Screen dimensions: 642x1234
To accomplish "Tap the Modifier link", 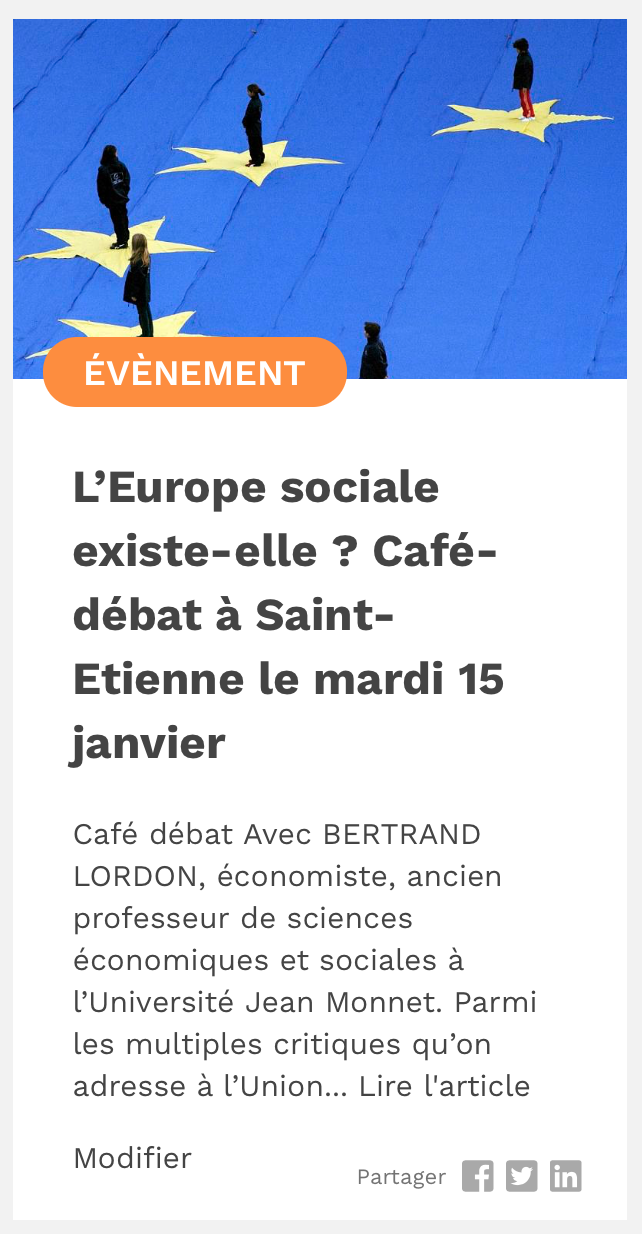I will [132, 1158].
